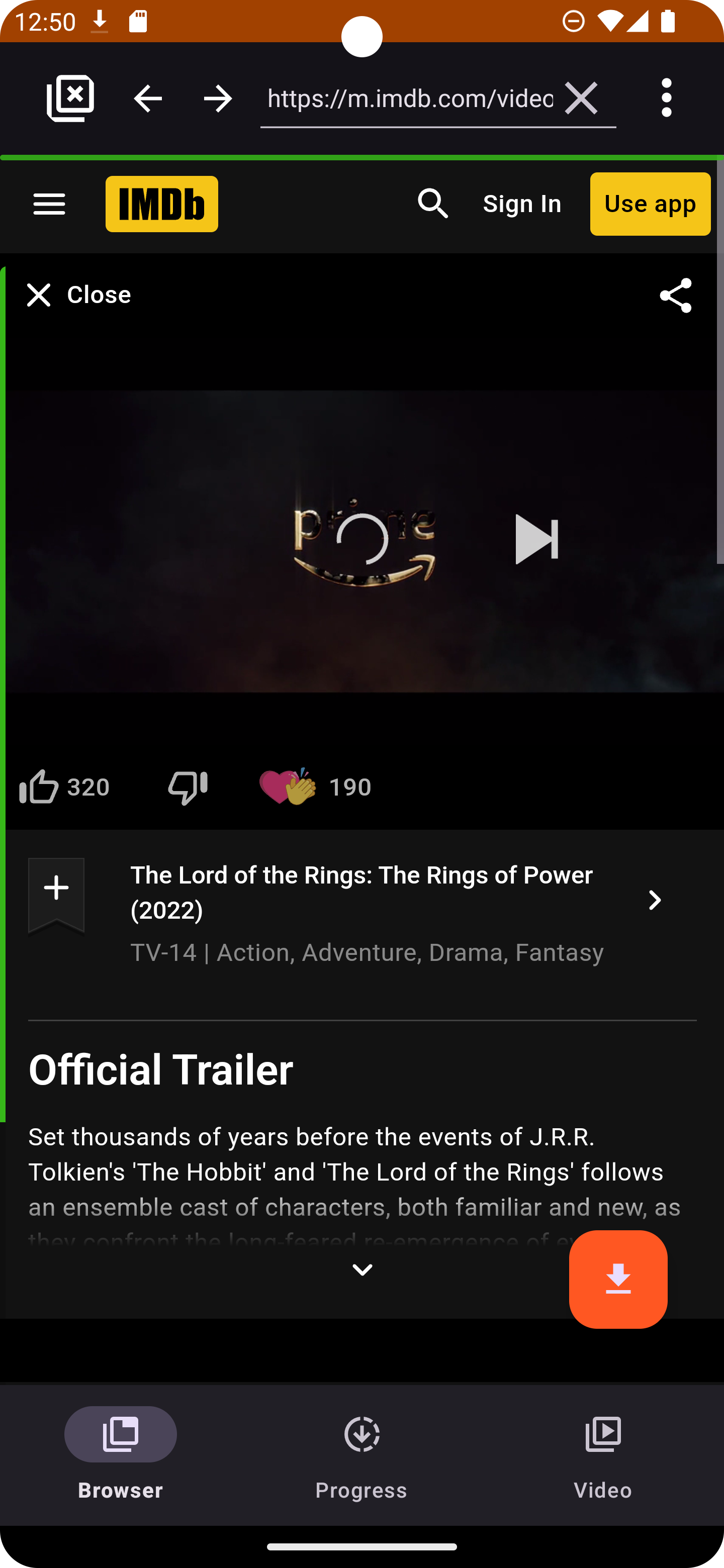This screenshot has width=724, height=1568.
Task: Expand the Official Trailer description
Action: point(361,1270)
